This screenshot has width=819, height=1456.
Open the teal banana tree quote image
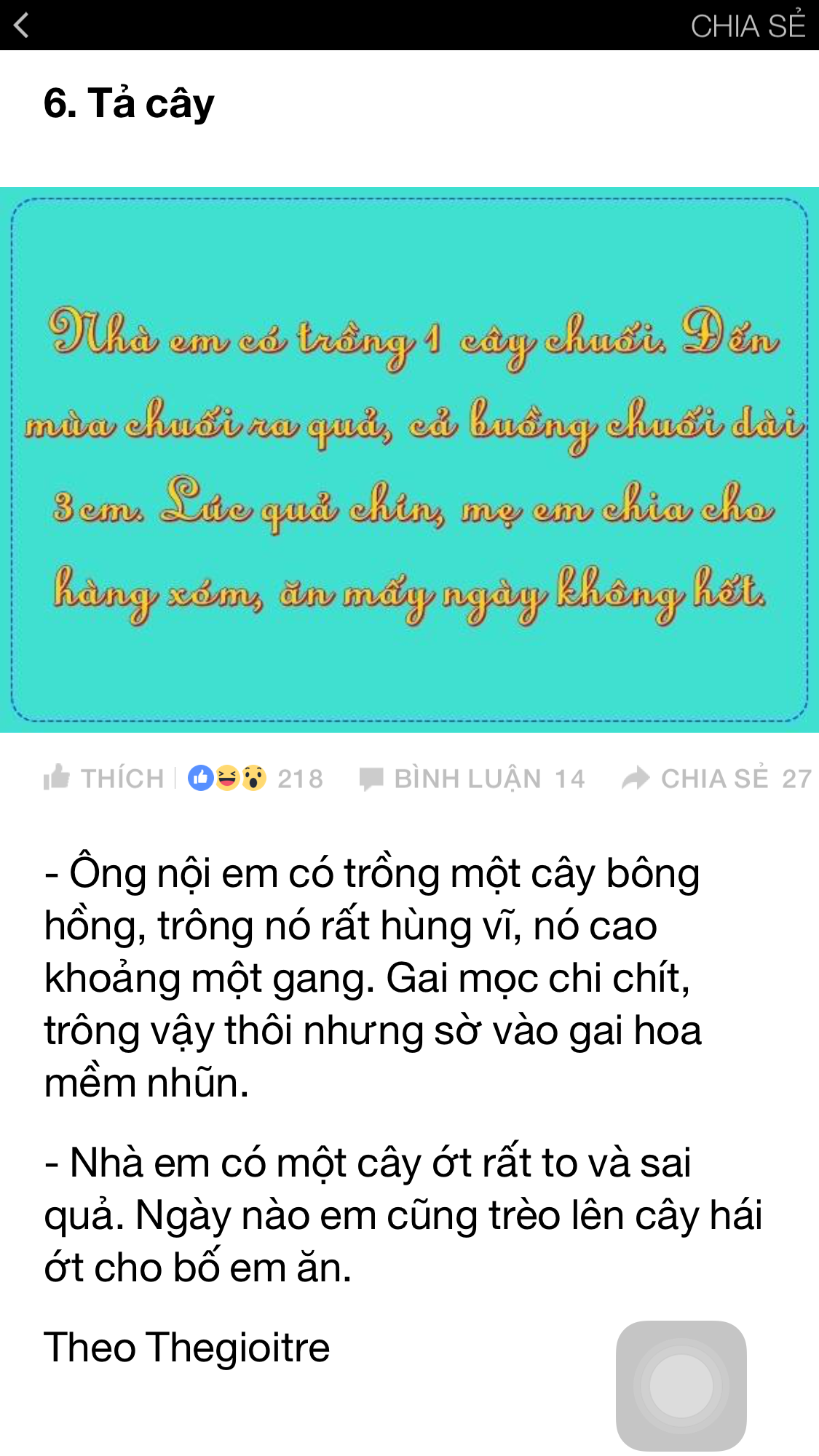tap(409, 460)
